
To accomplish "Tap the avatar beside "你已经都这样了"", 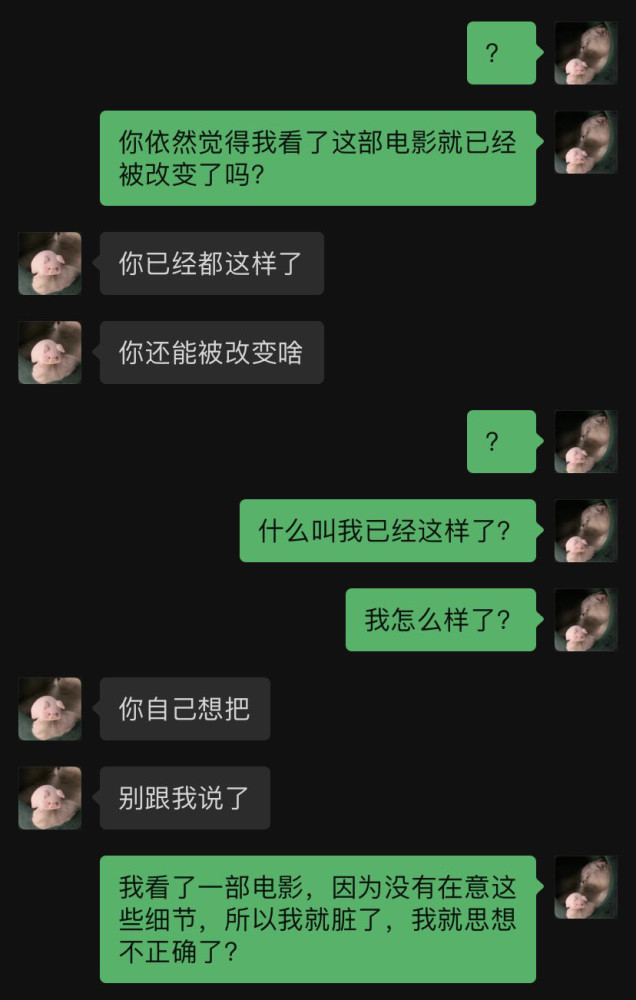I will [x=50, y=264].
